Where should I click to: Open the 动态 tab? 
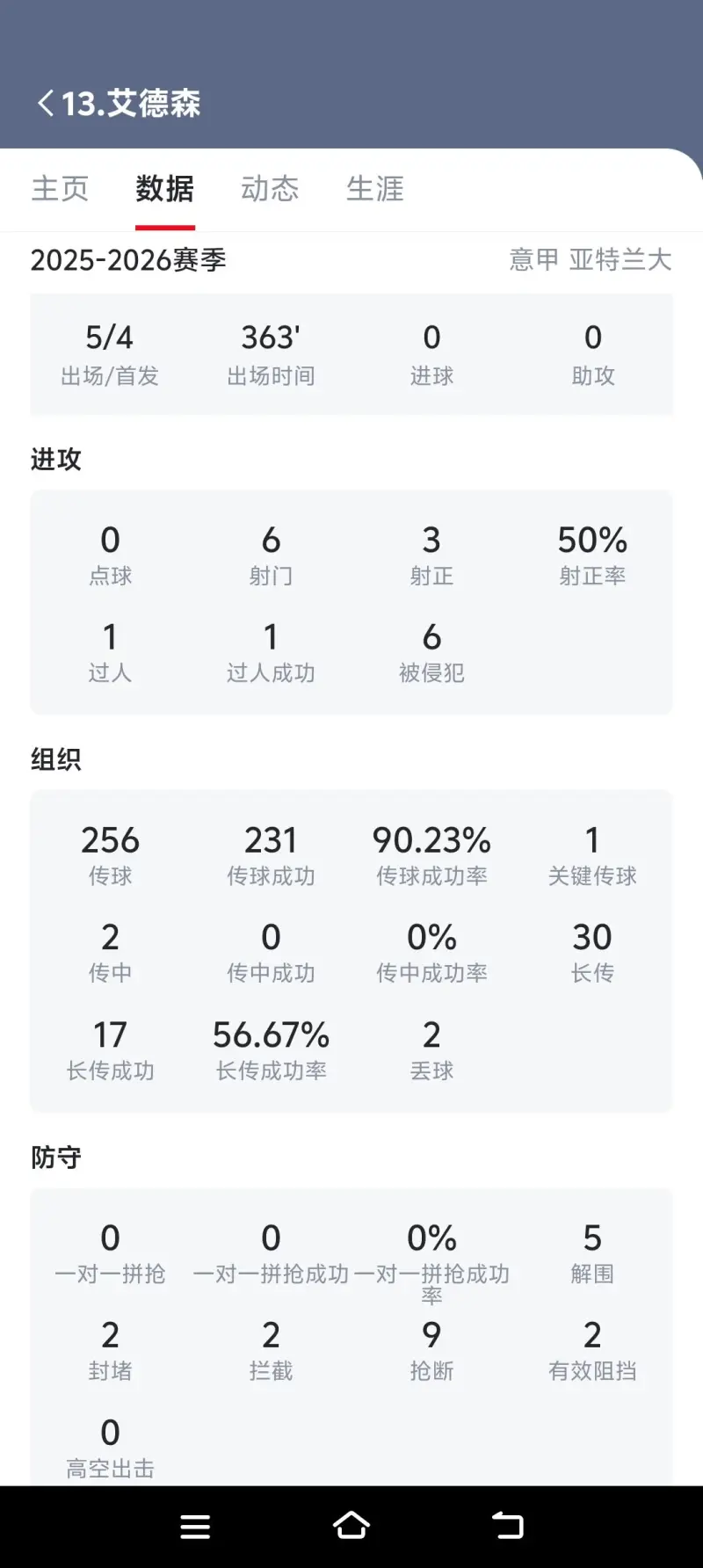(270, 189)
